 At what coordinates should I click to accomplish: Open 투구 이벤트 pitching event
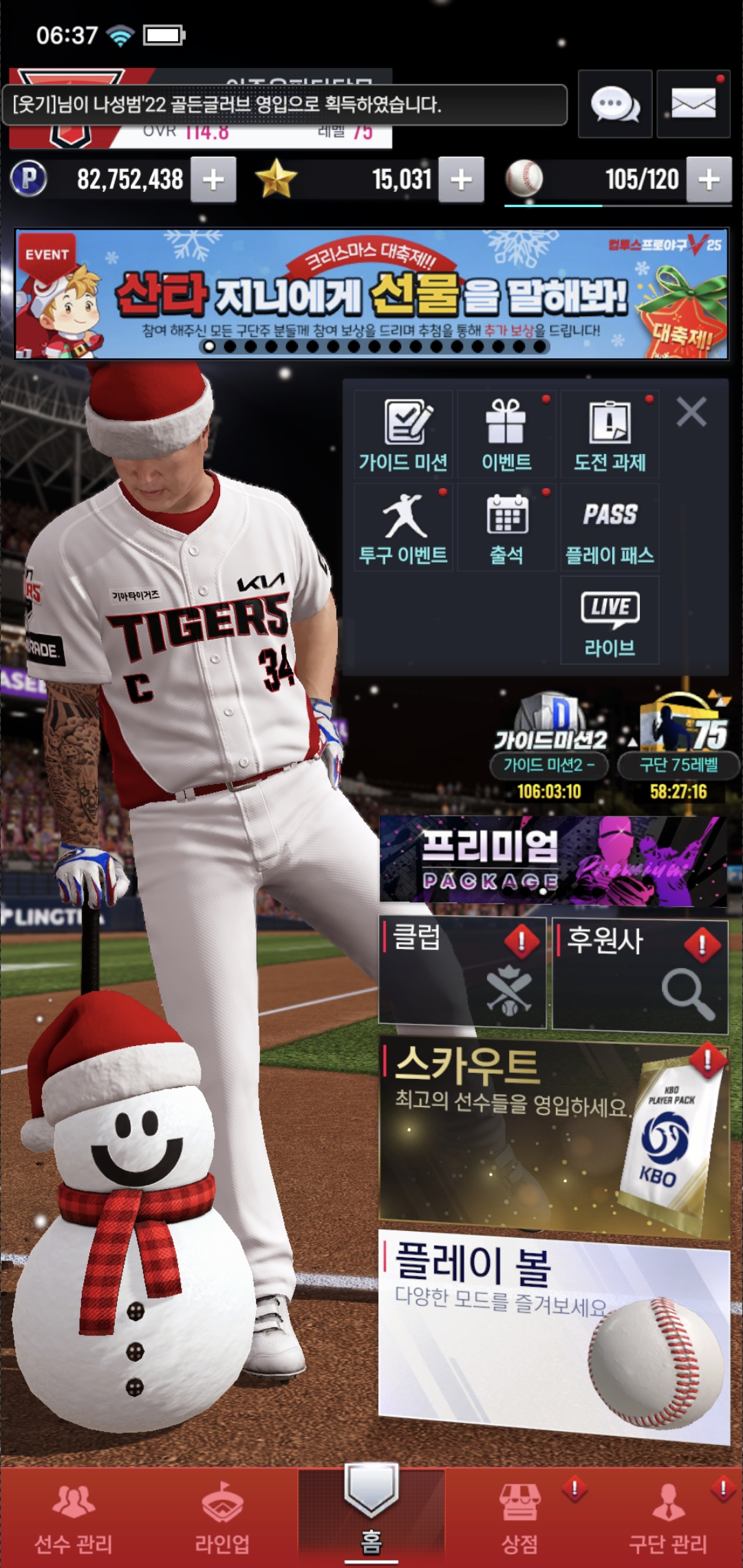[x=404, y=527]
